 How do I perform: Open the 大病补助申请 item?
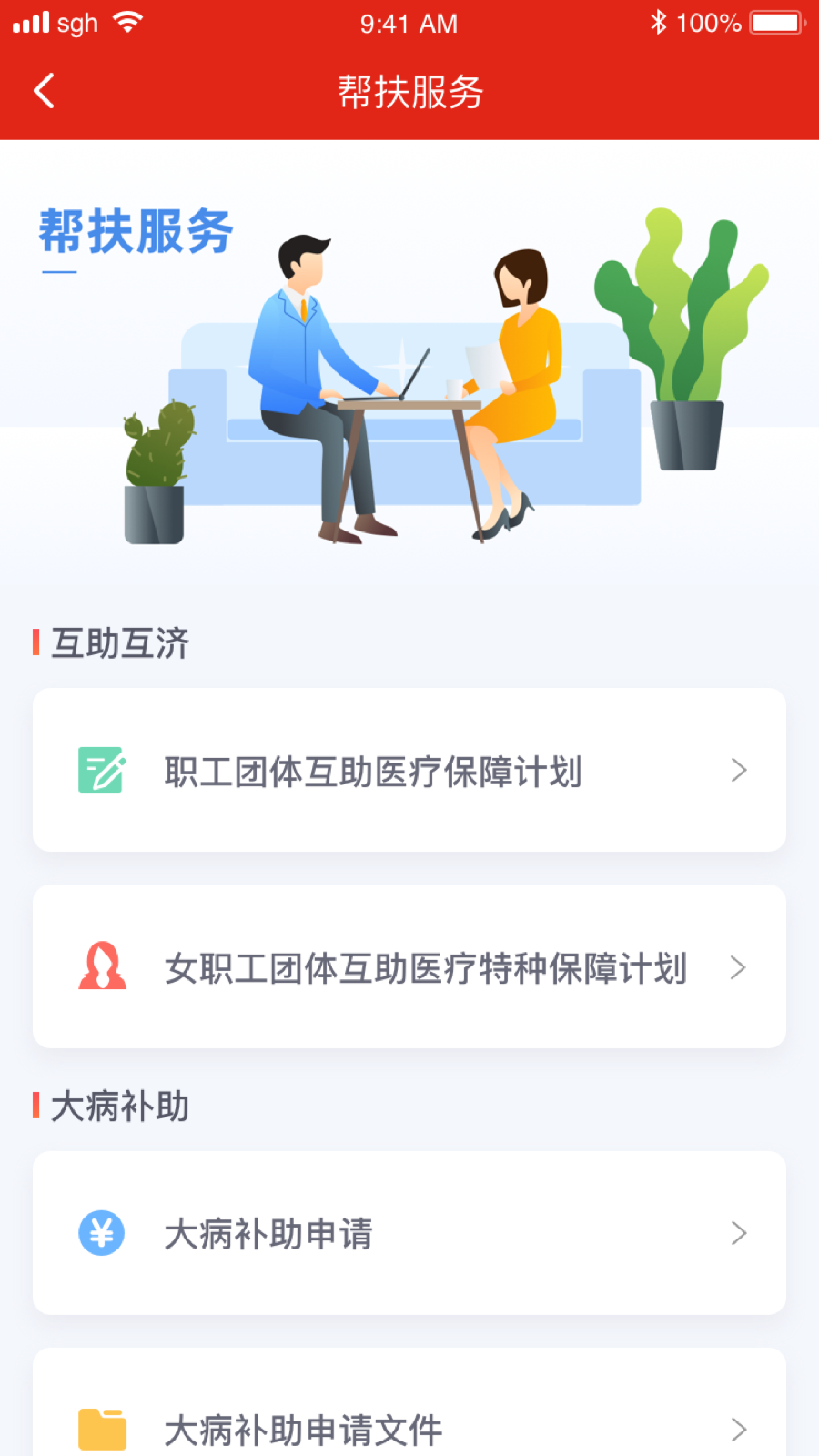[270, 1234]
